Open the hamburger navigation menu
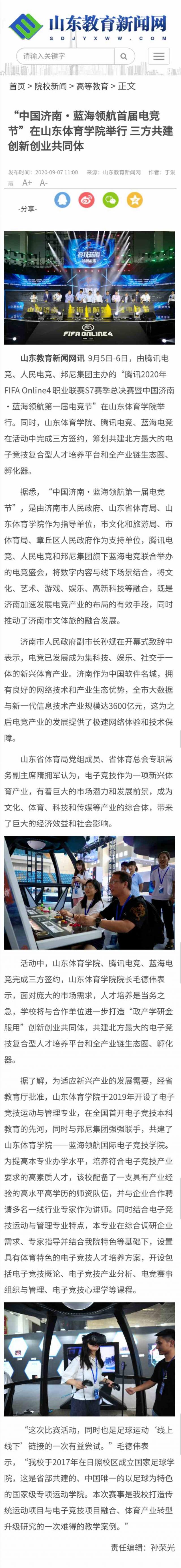Image resolution: width=181 pixels, height=1568 pixels. coord(158,56)
